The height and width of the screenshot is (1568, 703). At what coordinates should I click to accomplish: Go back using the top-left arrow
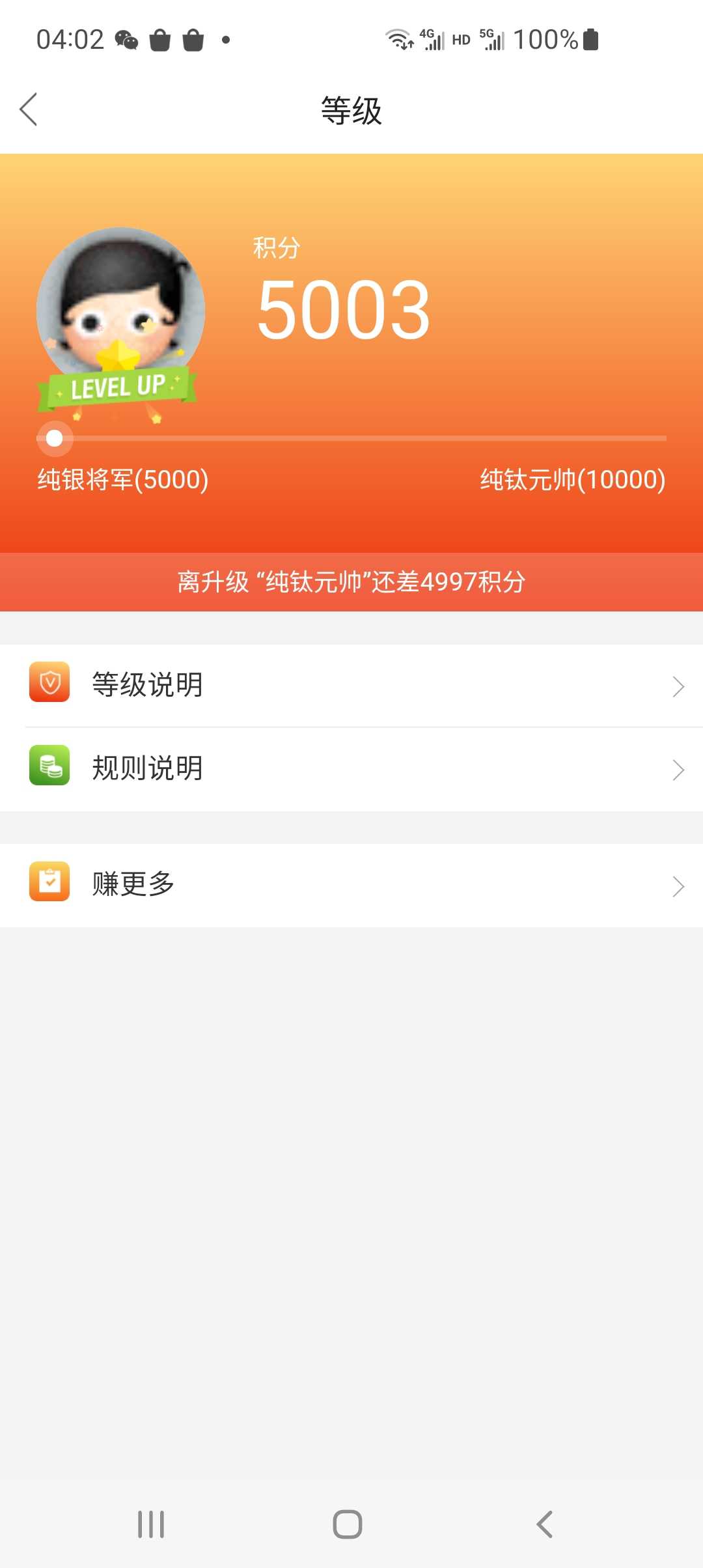[x=29, y=109]
